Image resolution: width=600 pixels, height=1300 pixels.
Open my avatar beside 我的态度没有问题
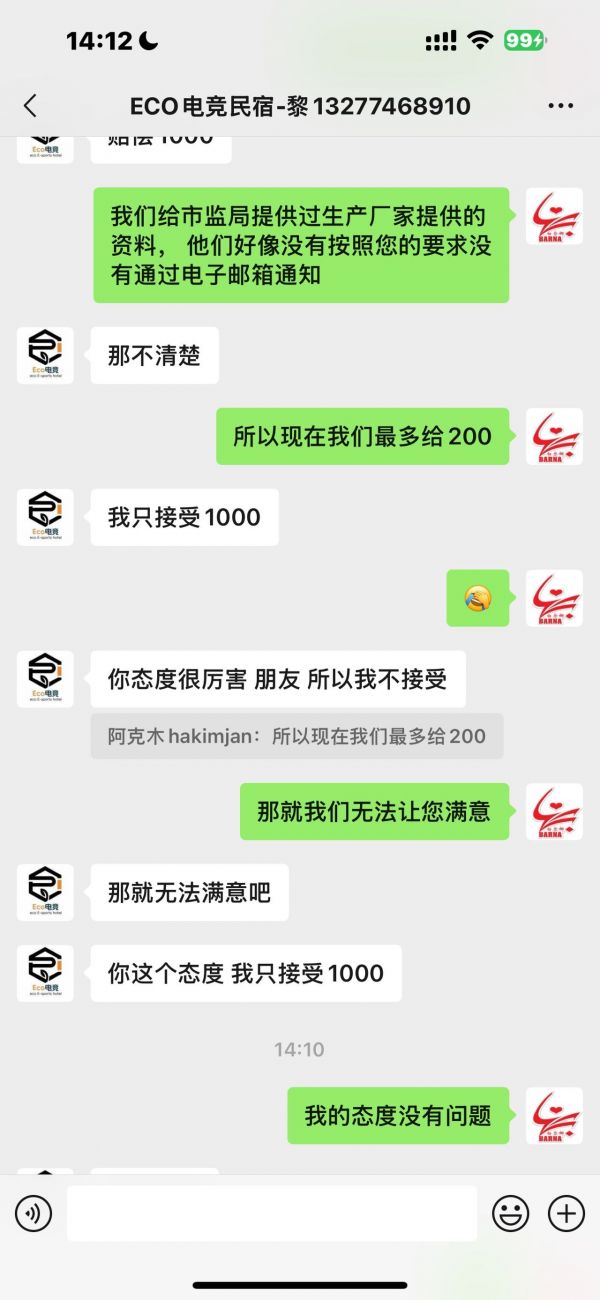coord(554,1116)
